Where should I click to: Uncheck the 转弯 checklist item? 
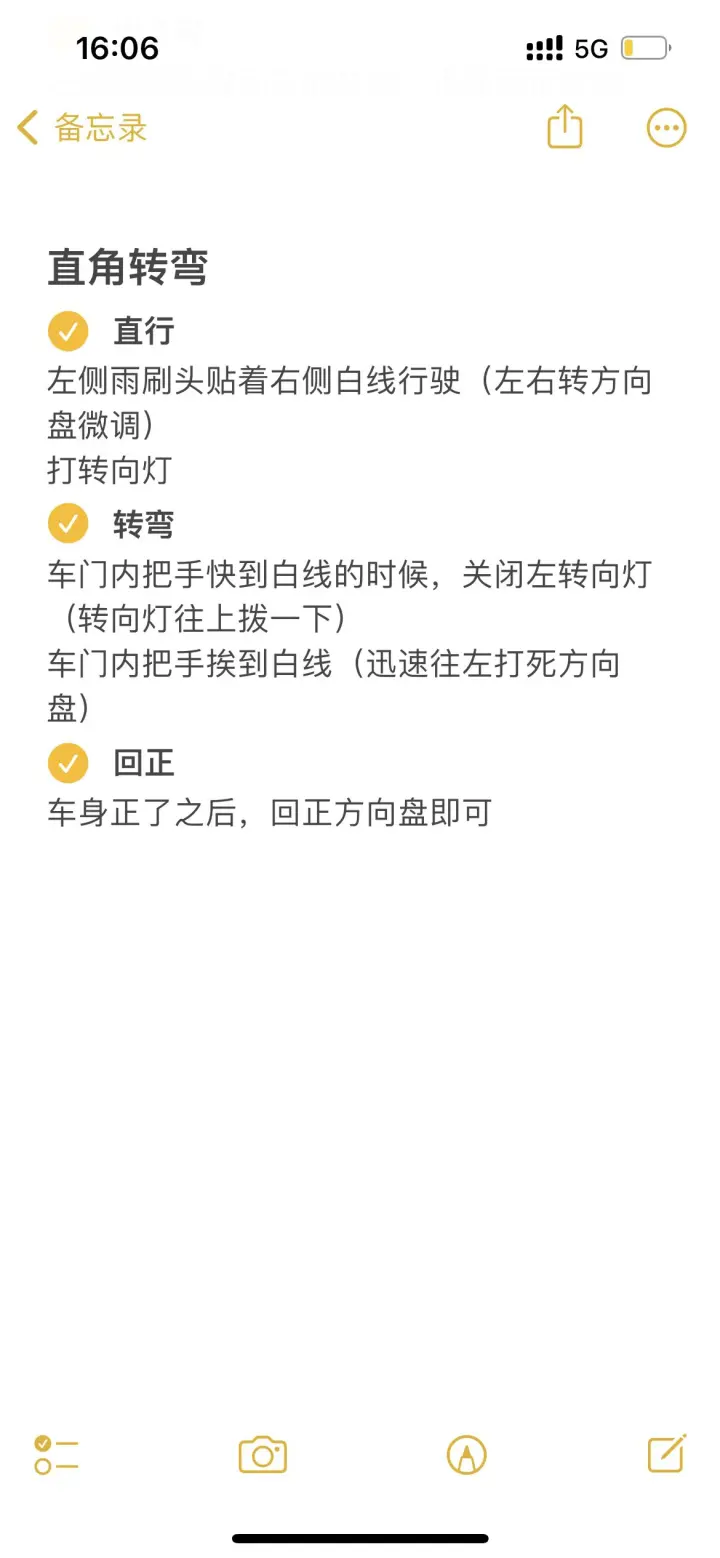(68, 524)
